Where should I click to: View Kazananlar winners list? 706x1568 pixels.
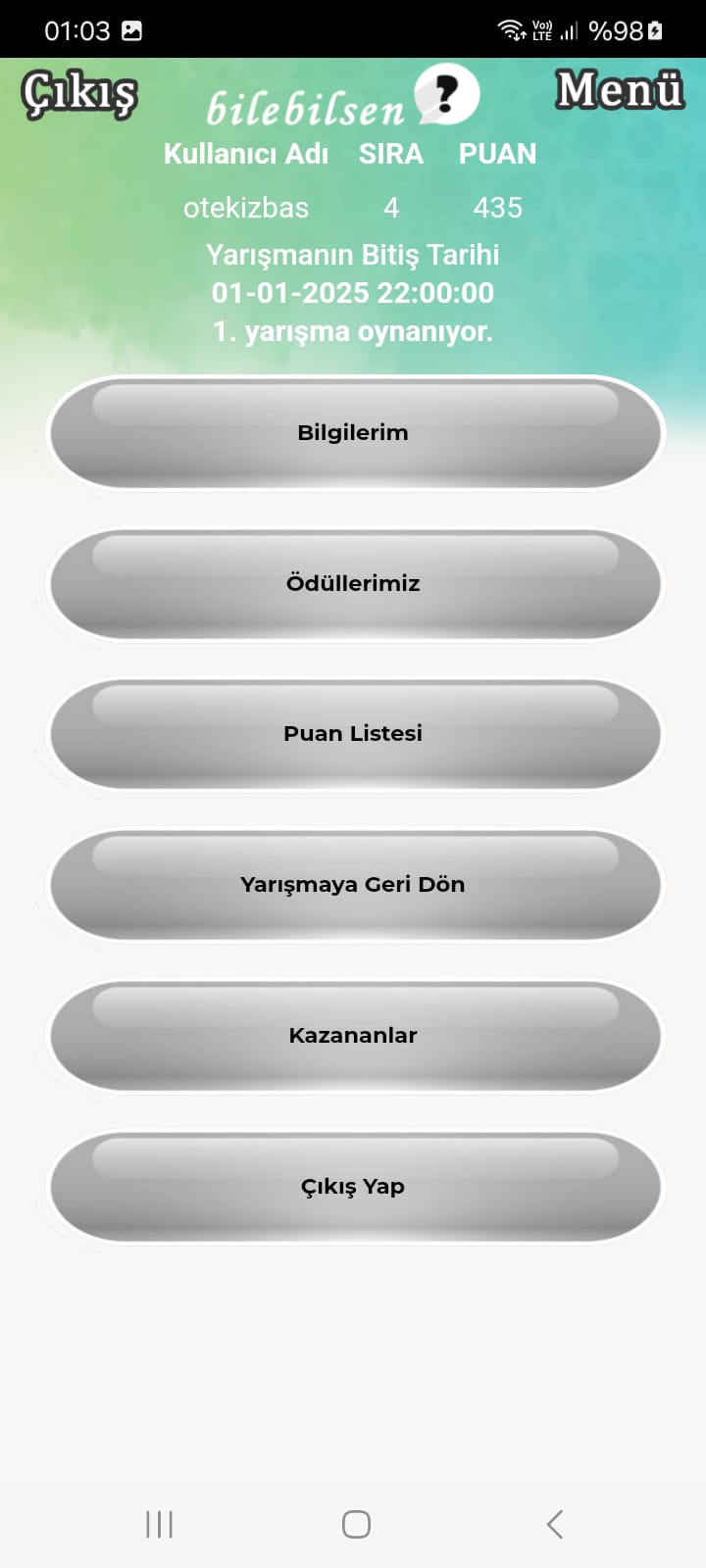pos(353,1035)
